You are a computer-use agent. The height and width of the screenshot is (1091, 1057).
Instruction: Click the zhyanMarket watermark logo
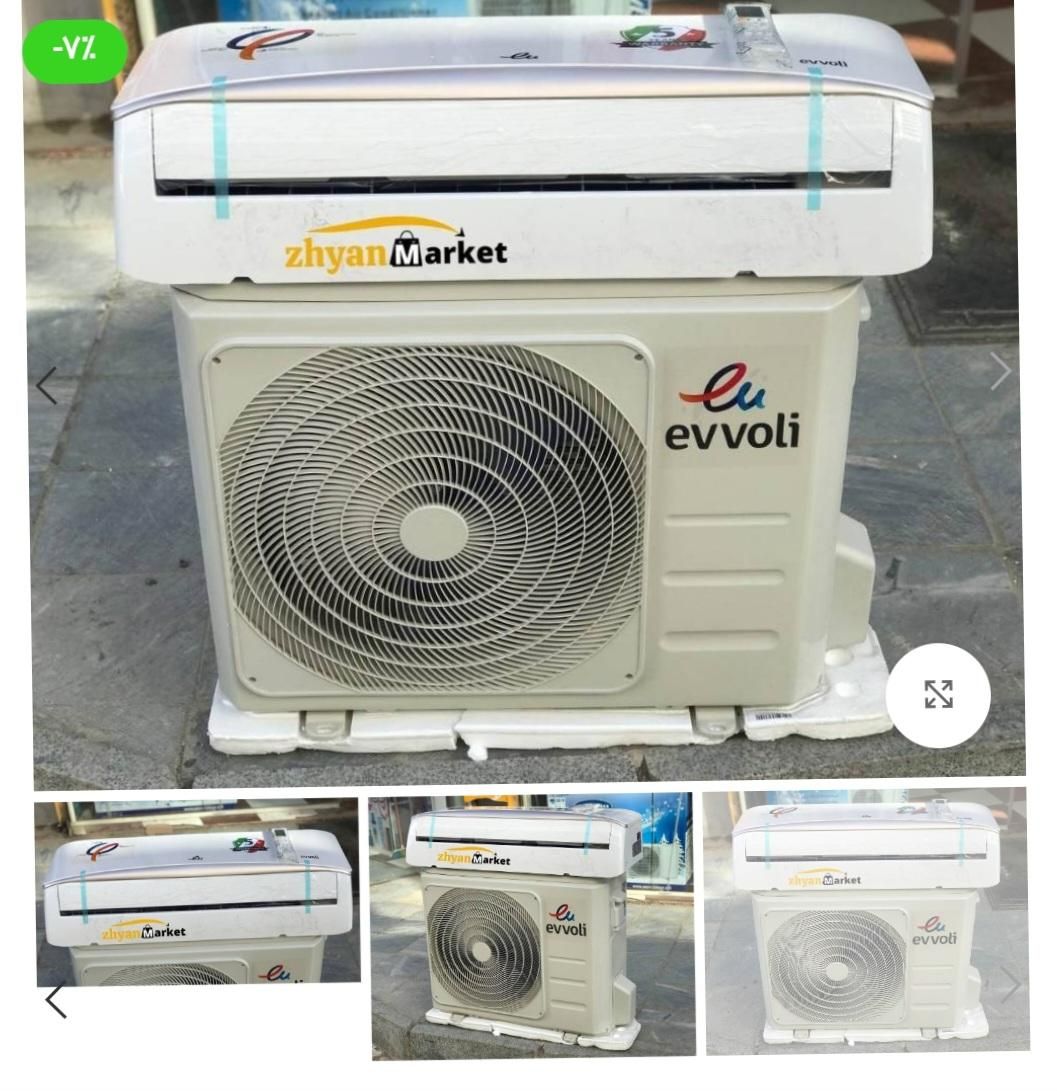pyautogui.click(x=397, y=248)
